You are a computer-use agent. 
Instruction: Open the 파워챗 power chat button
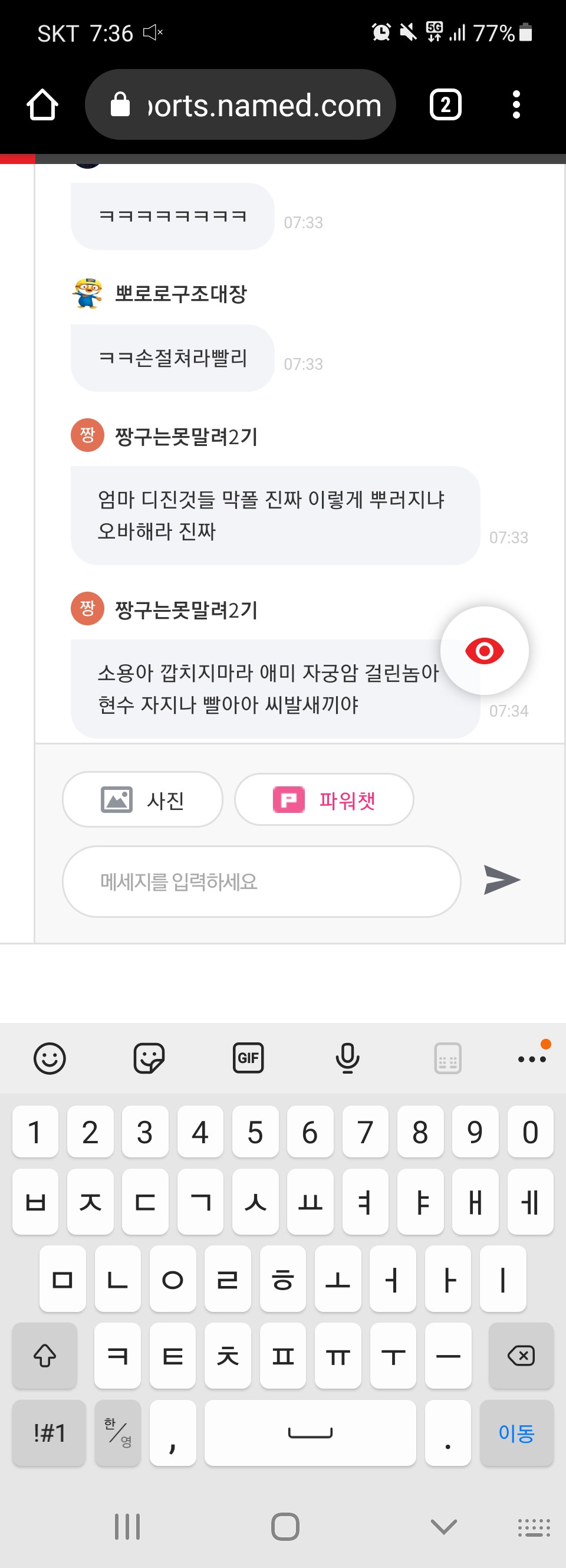pos(324,799)
